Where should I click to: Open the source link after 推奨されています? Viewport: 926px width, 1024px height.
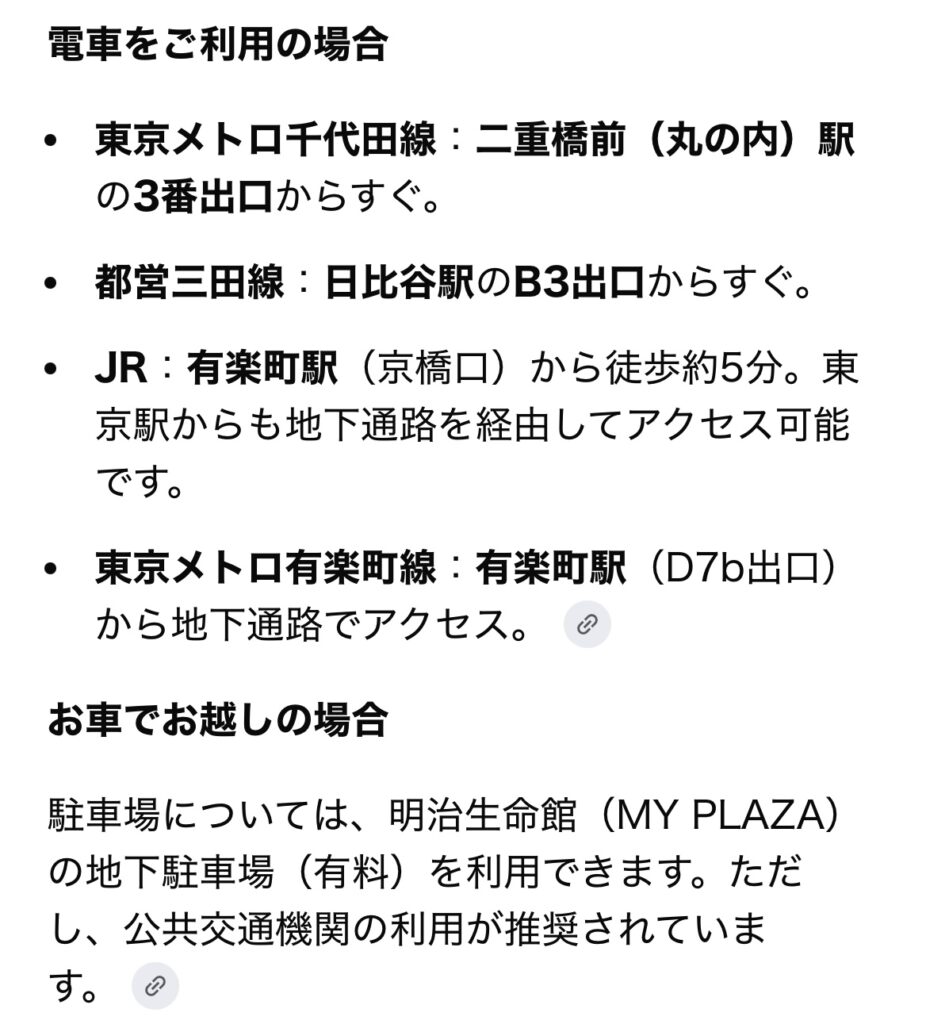pos(155,987)
